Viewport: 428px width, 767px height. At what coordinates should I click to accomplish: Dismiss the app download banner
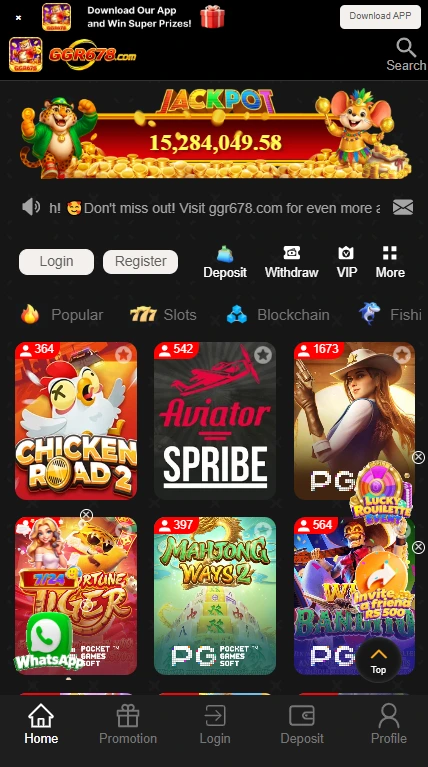pos(18,18)
